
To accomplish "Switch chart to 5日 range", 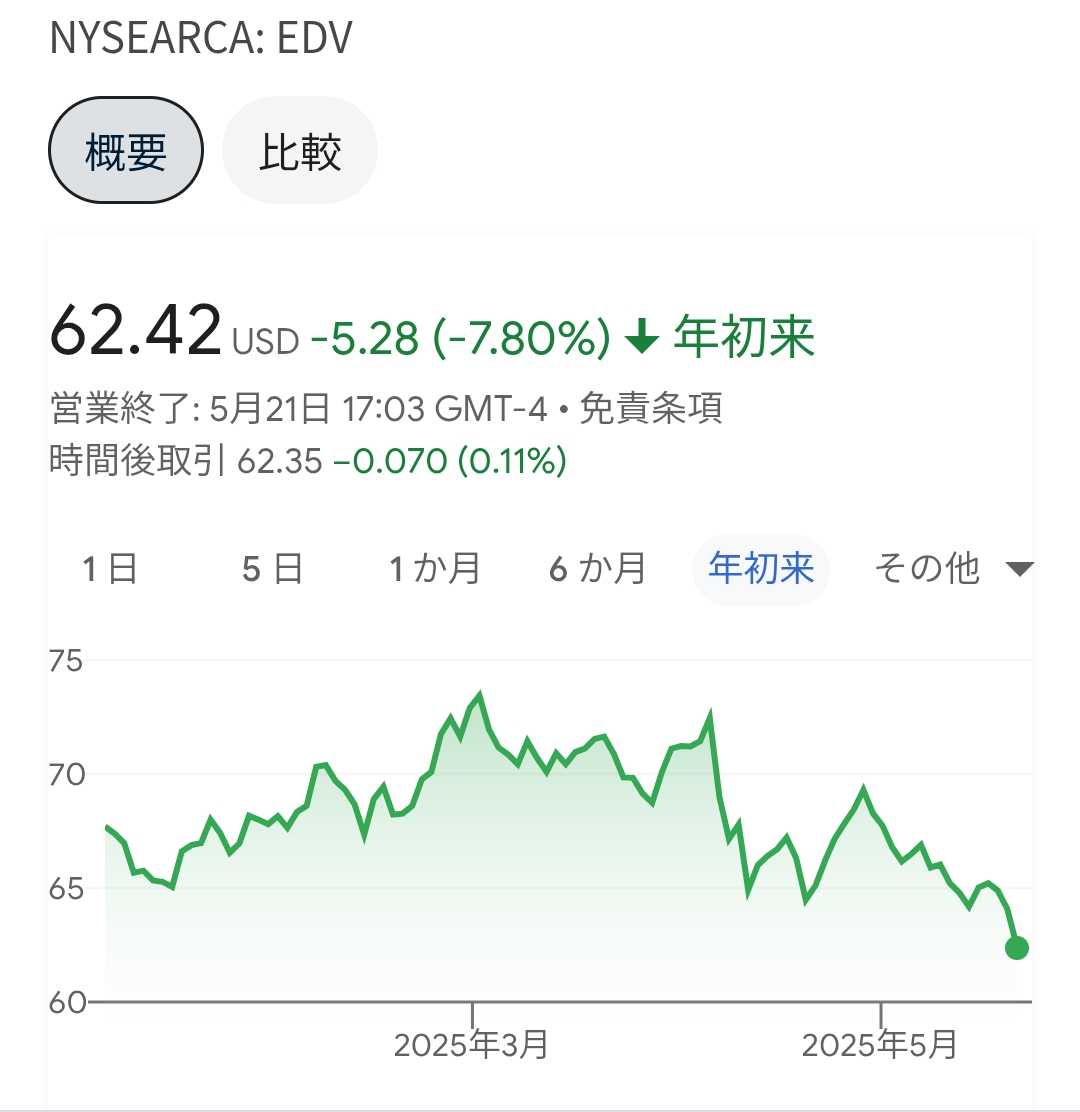I will click(272, 569).
